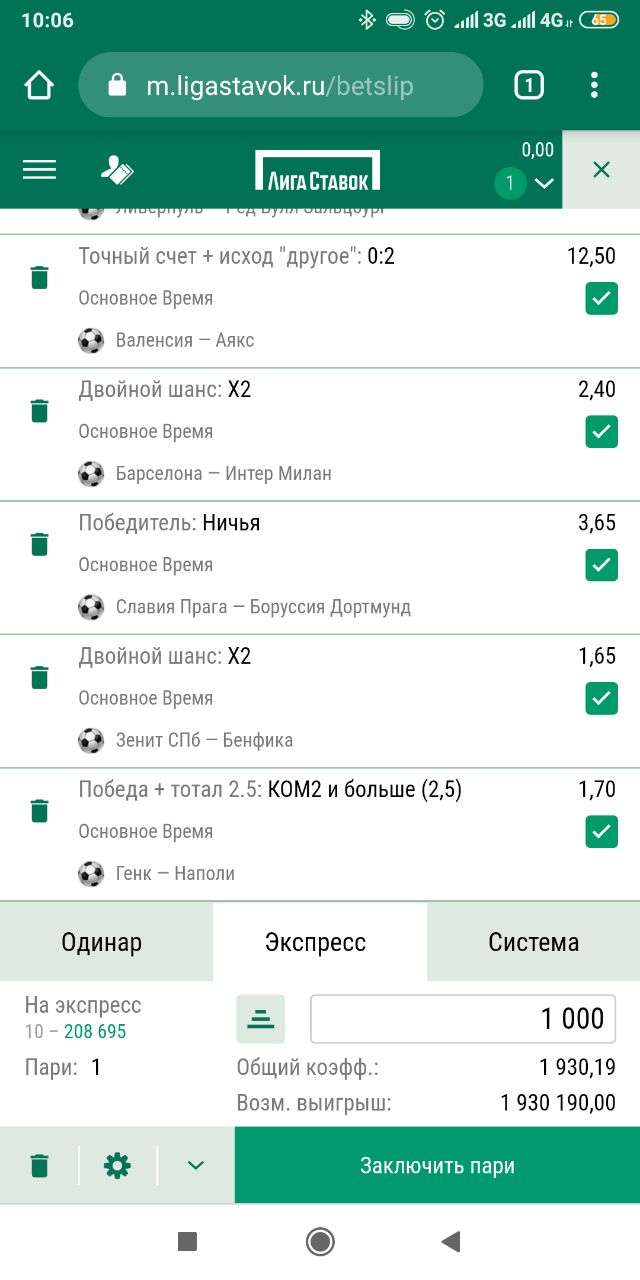Open betslip settings gear

pyautogui.click(x=117, y=1166)
